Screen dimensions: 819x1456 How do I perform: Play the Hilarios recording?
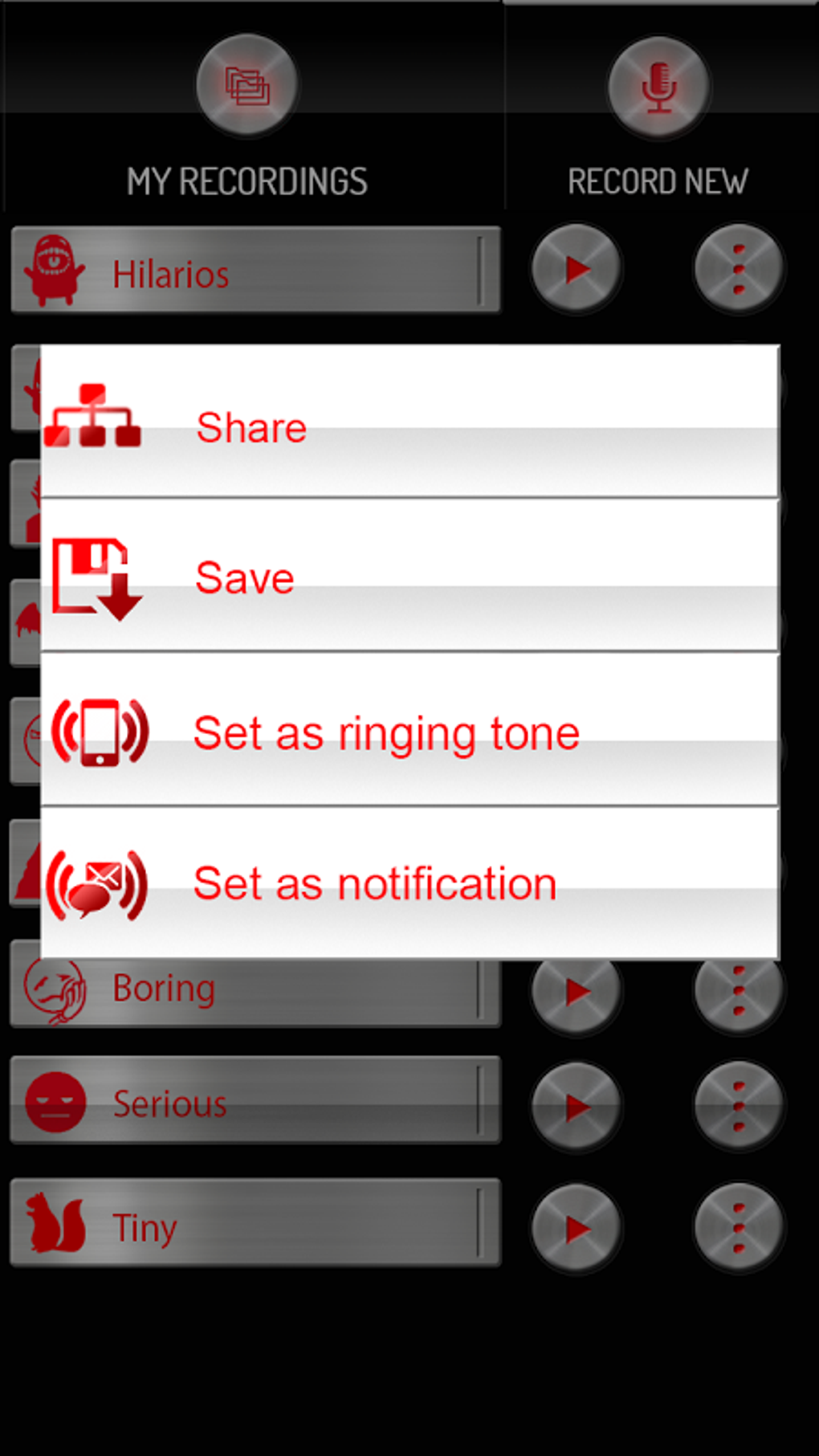(576, 269)
